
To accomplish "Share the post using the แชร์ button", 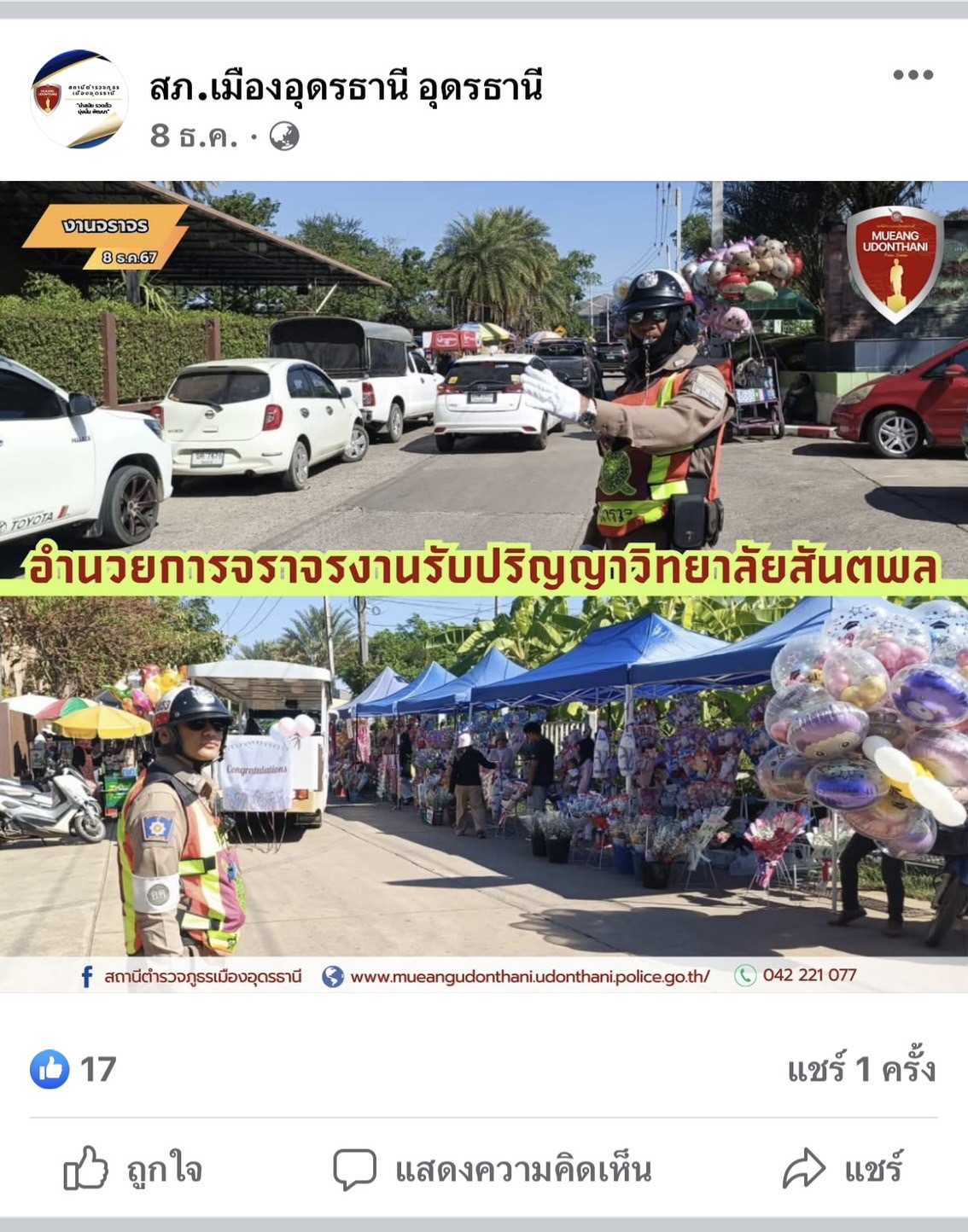I will tap(843, 1170).
